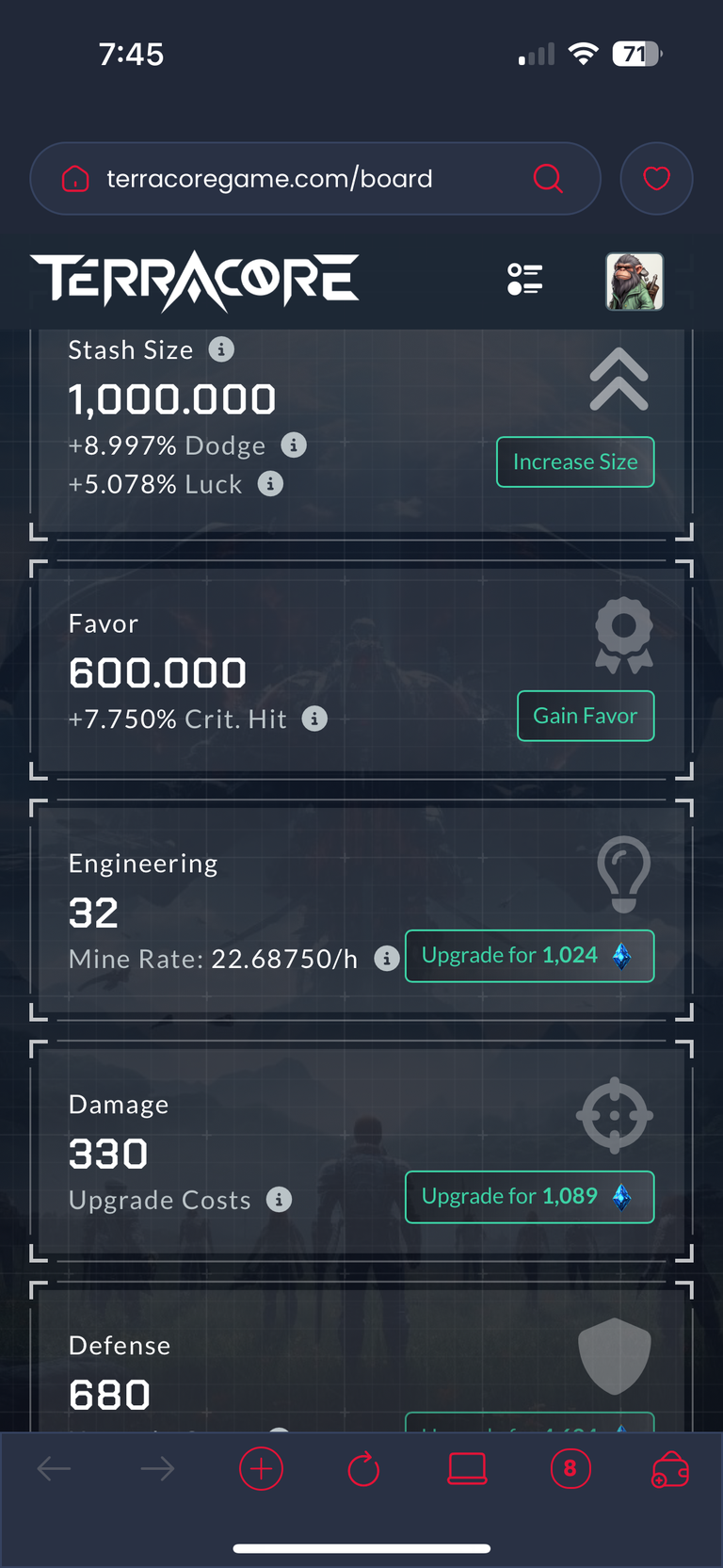
Task: Tap the search icon in address bar
Action: tap(548, 178)
